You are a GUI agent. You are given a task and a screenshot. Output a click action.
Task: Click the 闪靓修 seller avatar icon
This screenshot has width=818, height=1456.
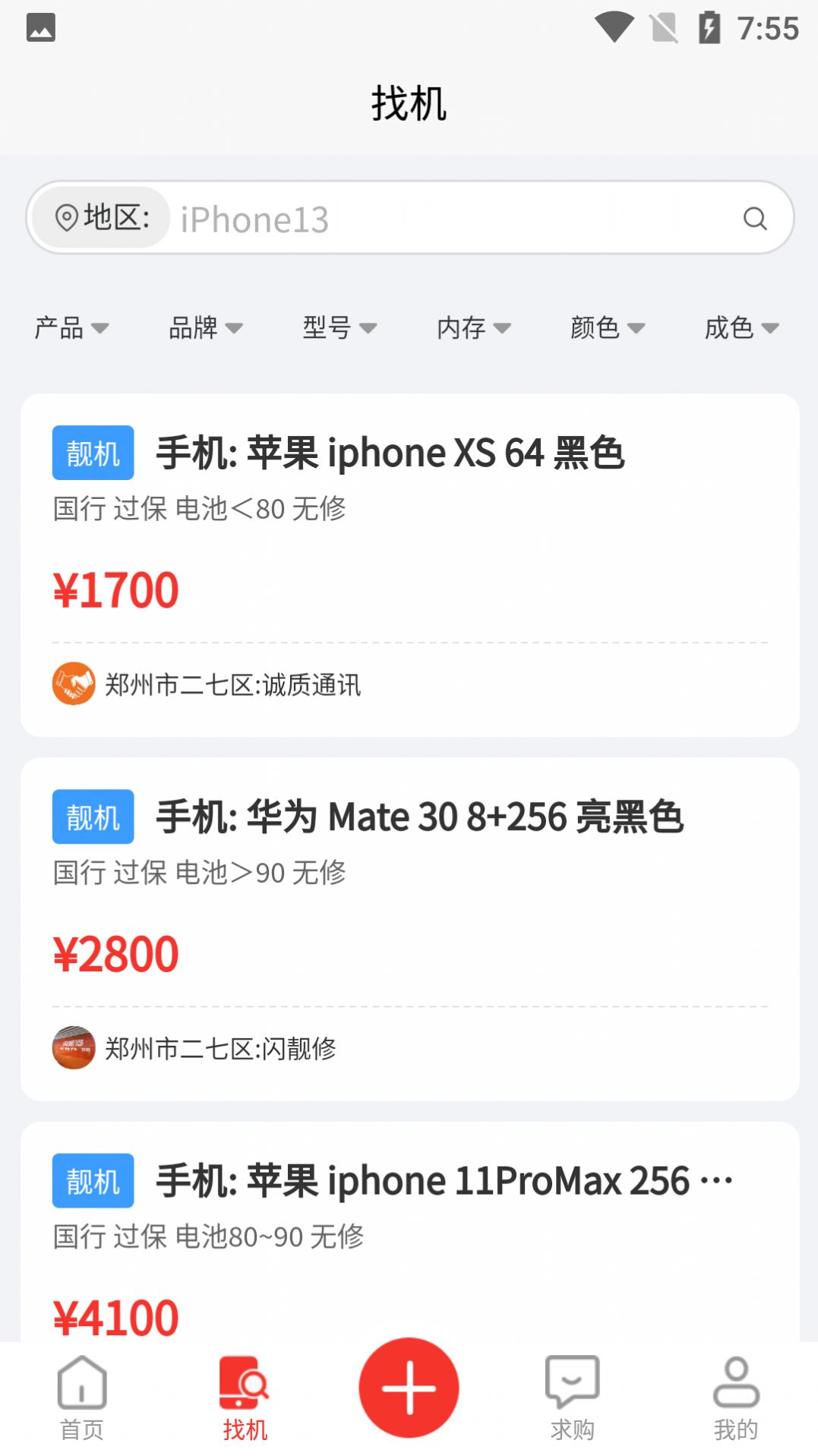73,1049
